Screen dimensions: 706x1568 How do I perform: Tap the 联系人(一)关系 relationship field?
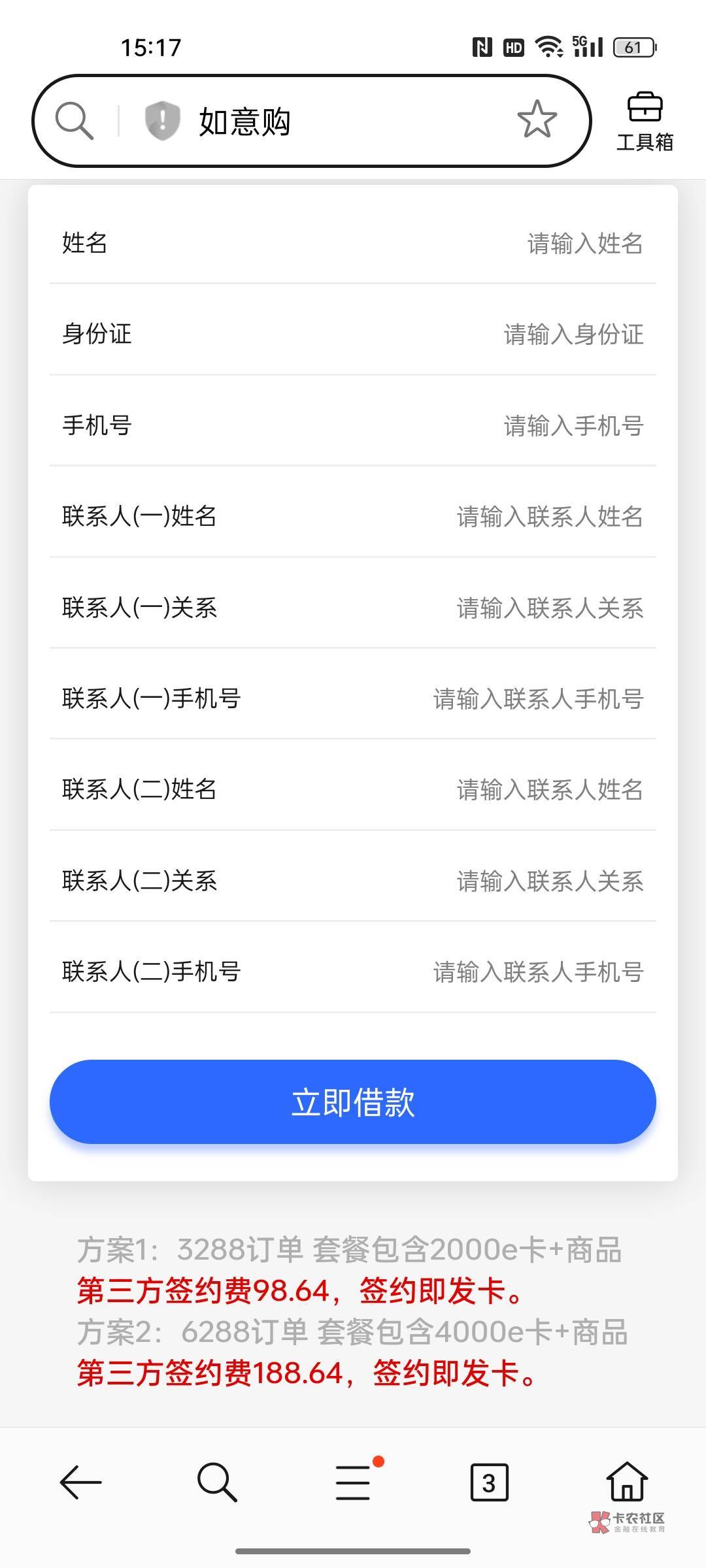click(353, 608)
